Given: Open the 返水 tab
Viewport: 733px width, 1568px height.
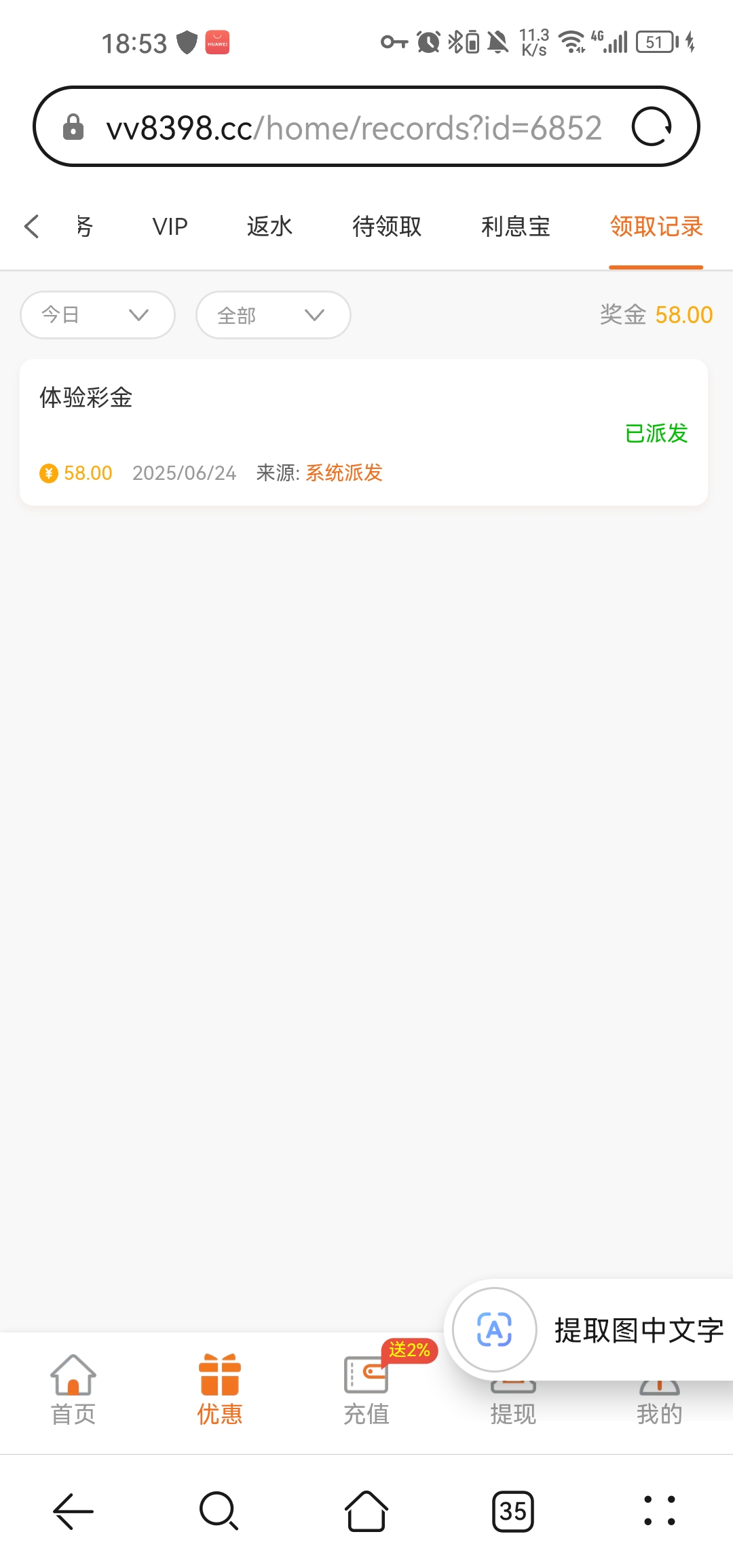Looking at the screenshot, I should tap(269, 227).
